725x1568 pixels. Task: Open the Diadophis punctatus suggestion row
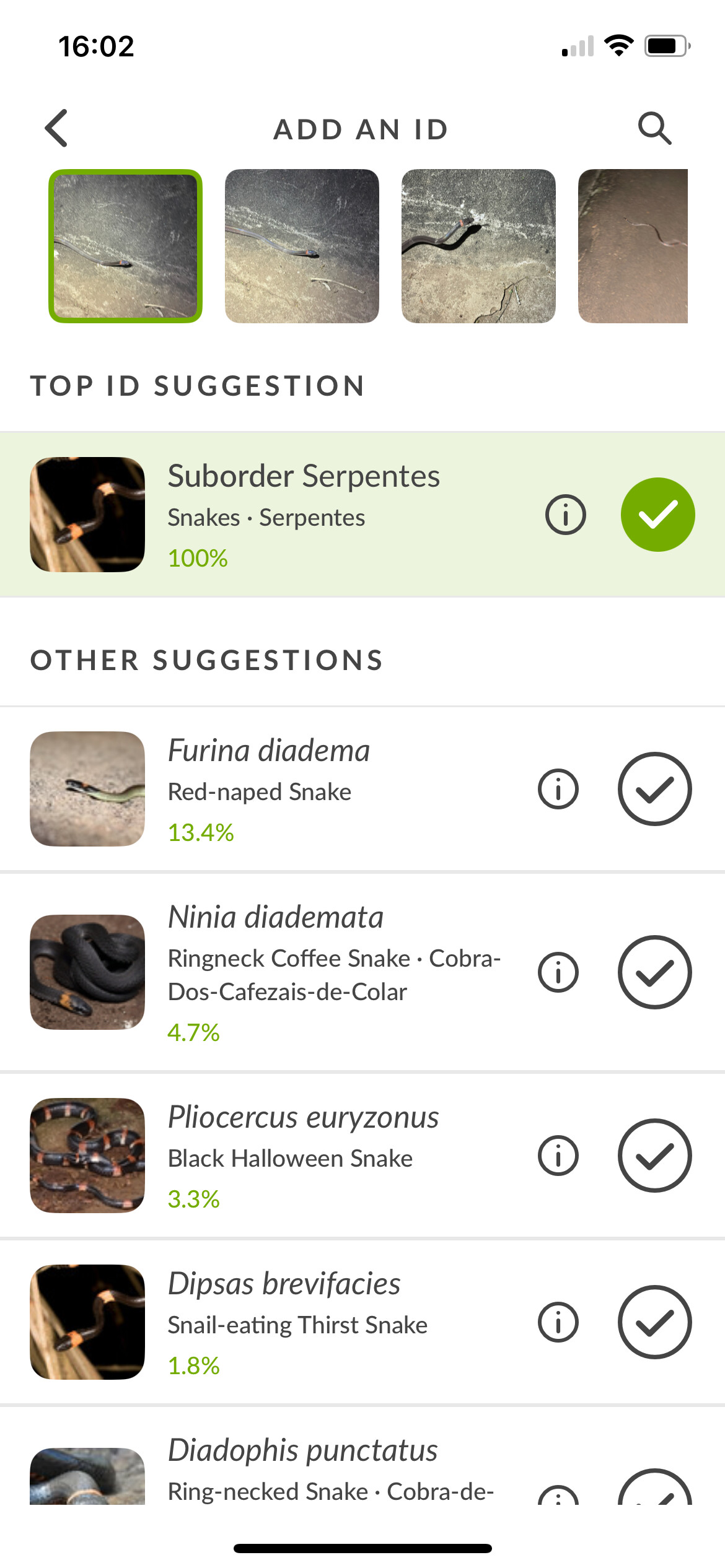pyautogui.click(x=302, y=1469)
